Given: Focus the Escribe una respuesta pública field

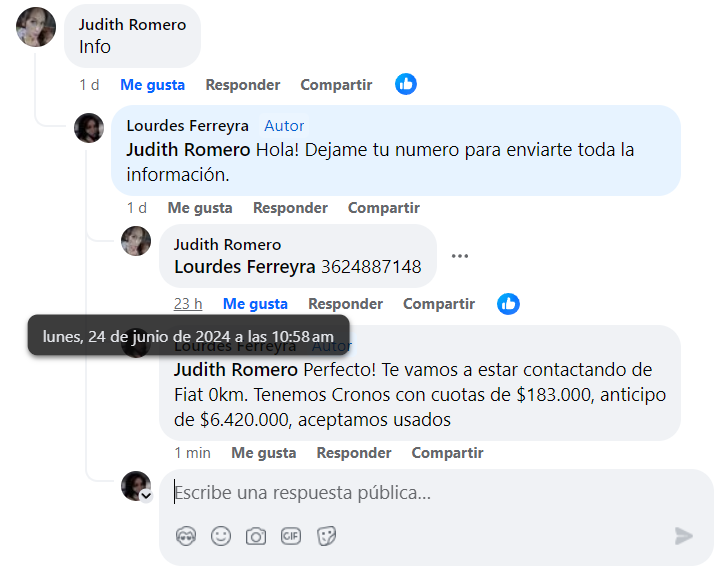Looking at the screenshot, I should click(x=400, y=493).
